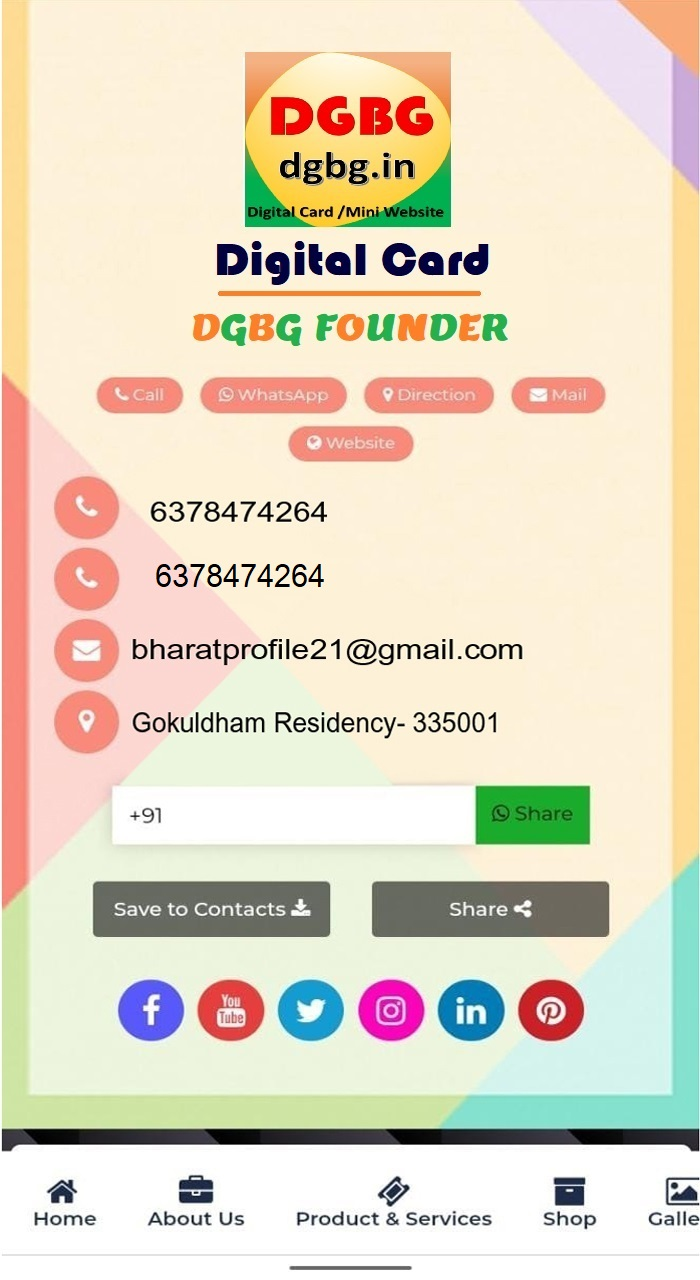
Task: Focus the +91 phone number field
Action: pyautogui.click(x=293, y=815)
